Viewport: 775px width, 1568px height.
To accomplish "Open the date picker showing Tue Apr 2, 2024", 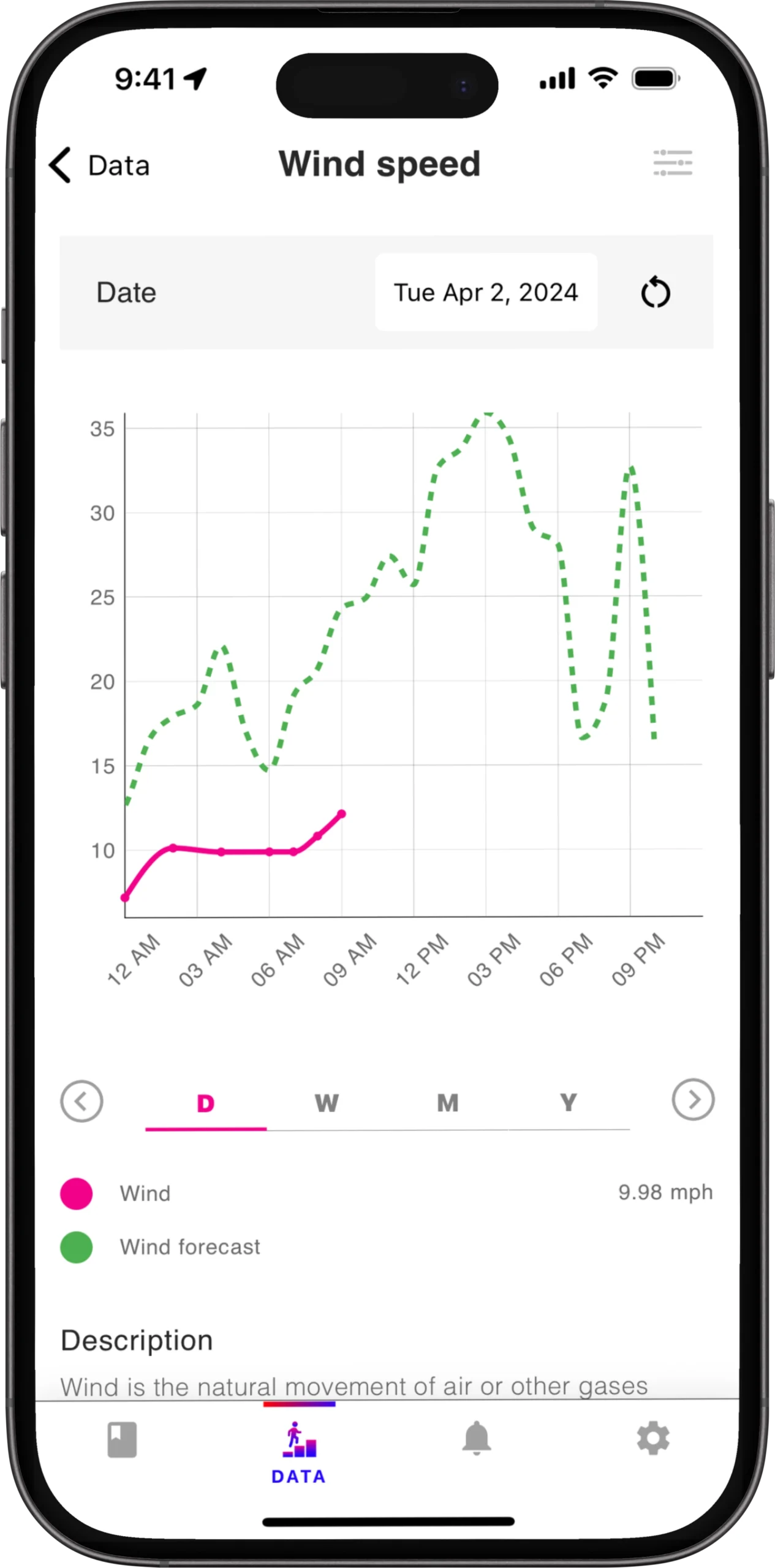I will [x=486, y=292].
